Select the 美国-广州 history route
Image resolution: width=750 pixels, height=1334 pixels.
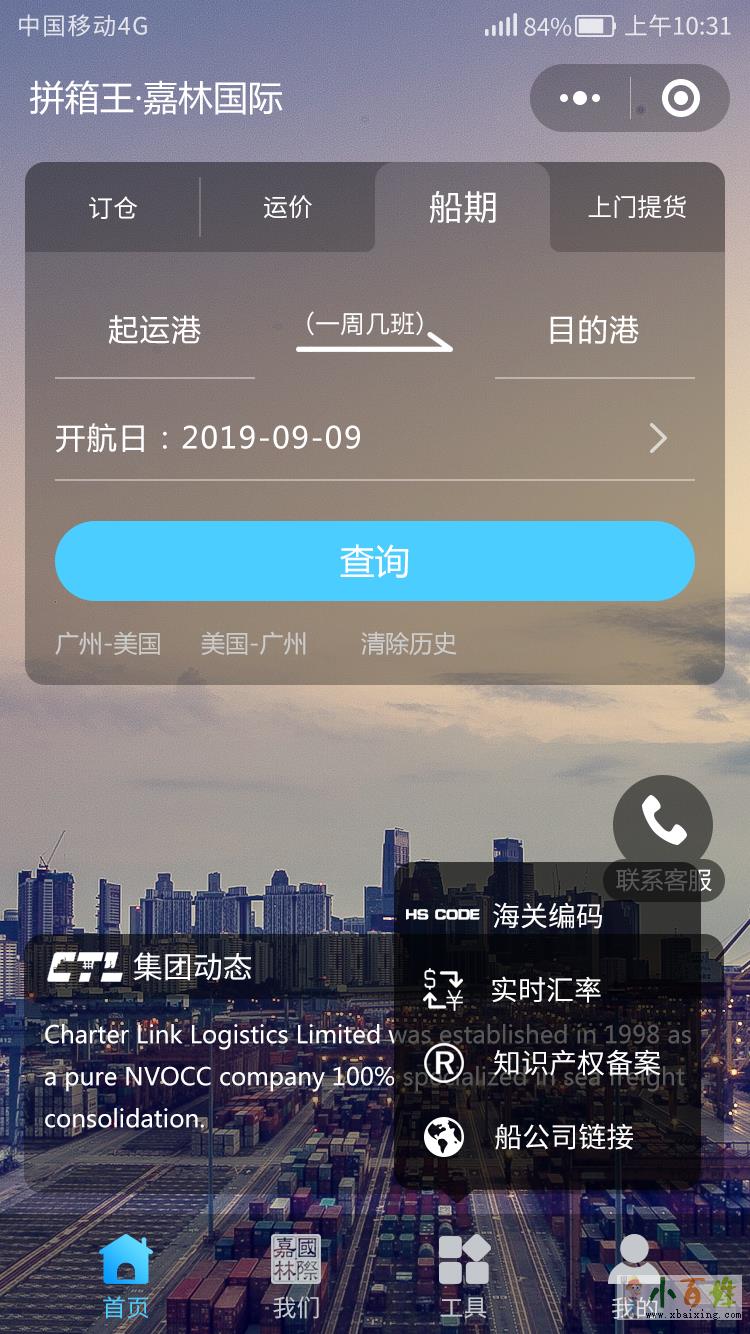(254, 643)
